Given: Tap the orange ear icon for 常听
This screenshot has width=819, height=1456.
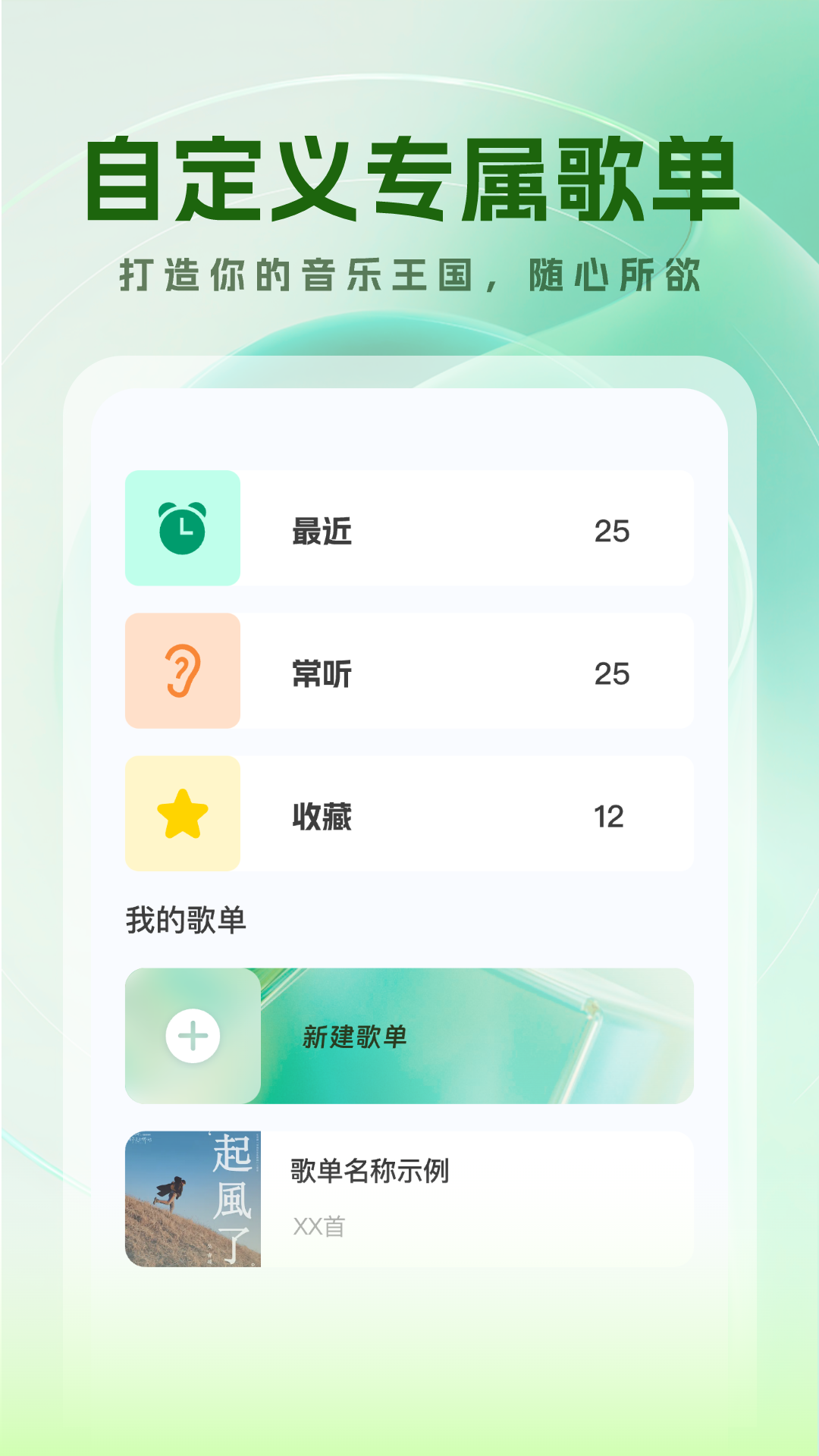Looking at the screenshot, I should click(182, 672).
